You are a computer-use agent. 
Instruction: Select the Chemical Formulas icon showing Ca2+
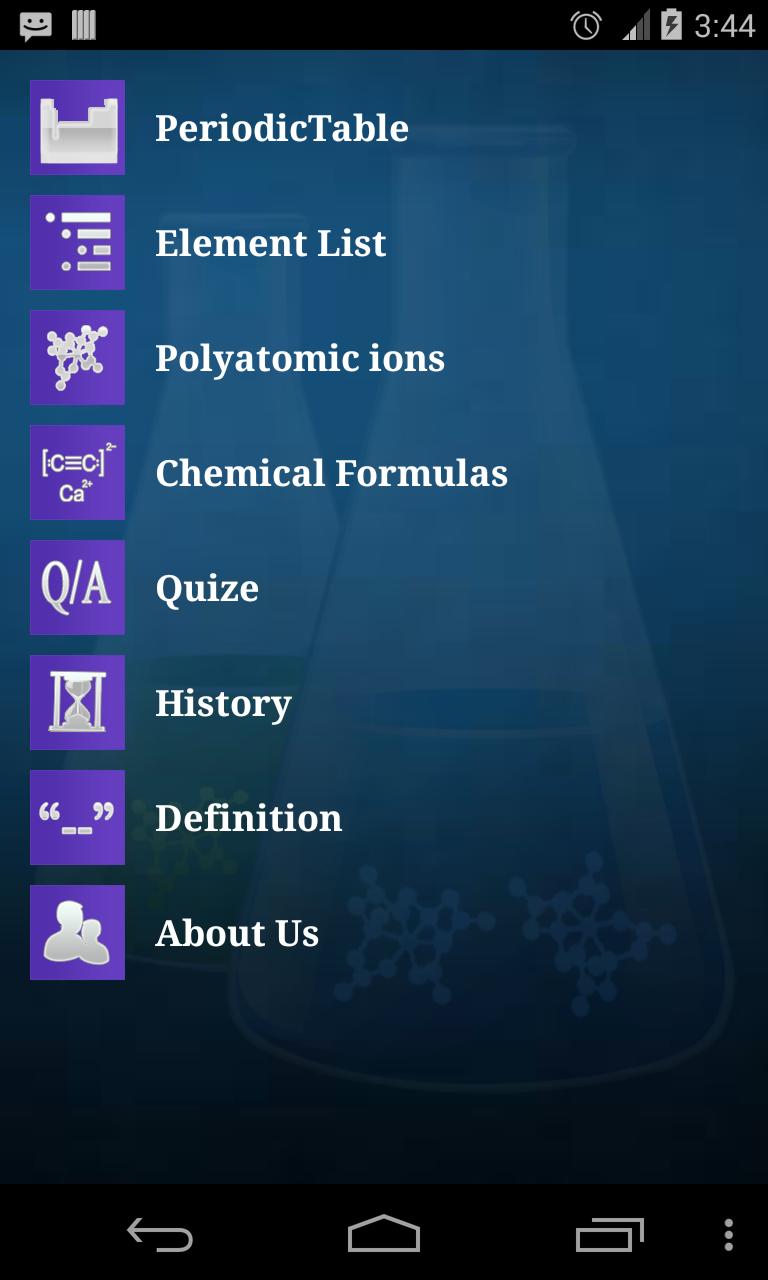77,472
